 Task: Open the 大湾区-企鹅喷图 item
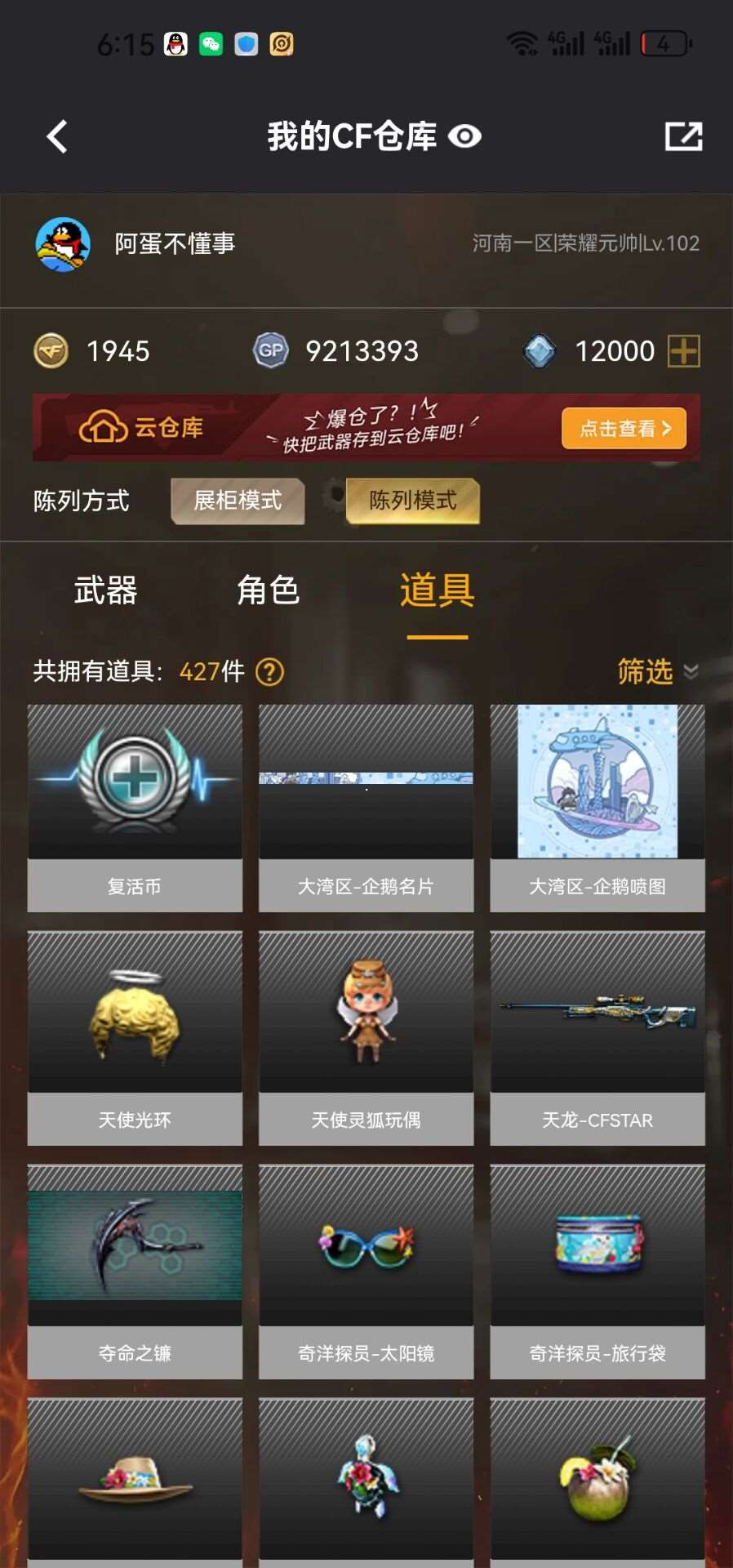point(597,807)
